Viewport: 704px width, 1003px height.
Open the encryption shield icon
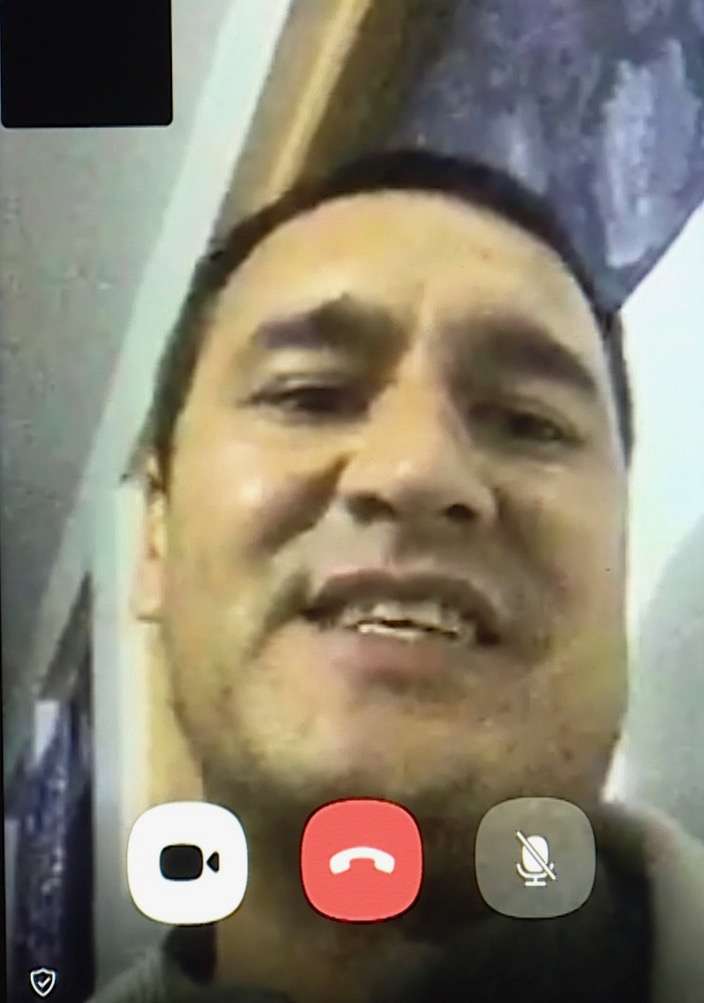42,979
